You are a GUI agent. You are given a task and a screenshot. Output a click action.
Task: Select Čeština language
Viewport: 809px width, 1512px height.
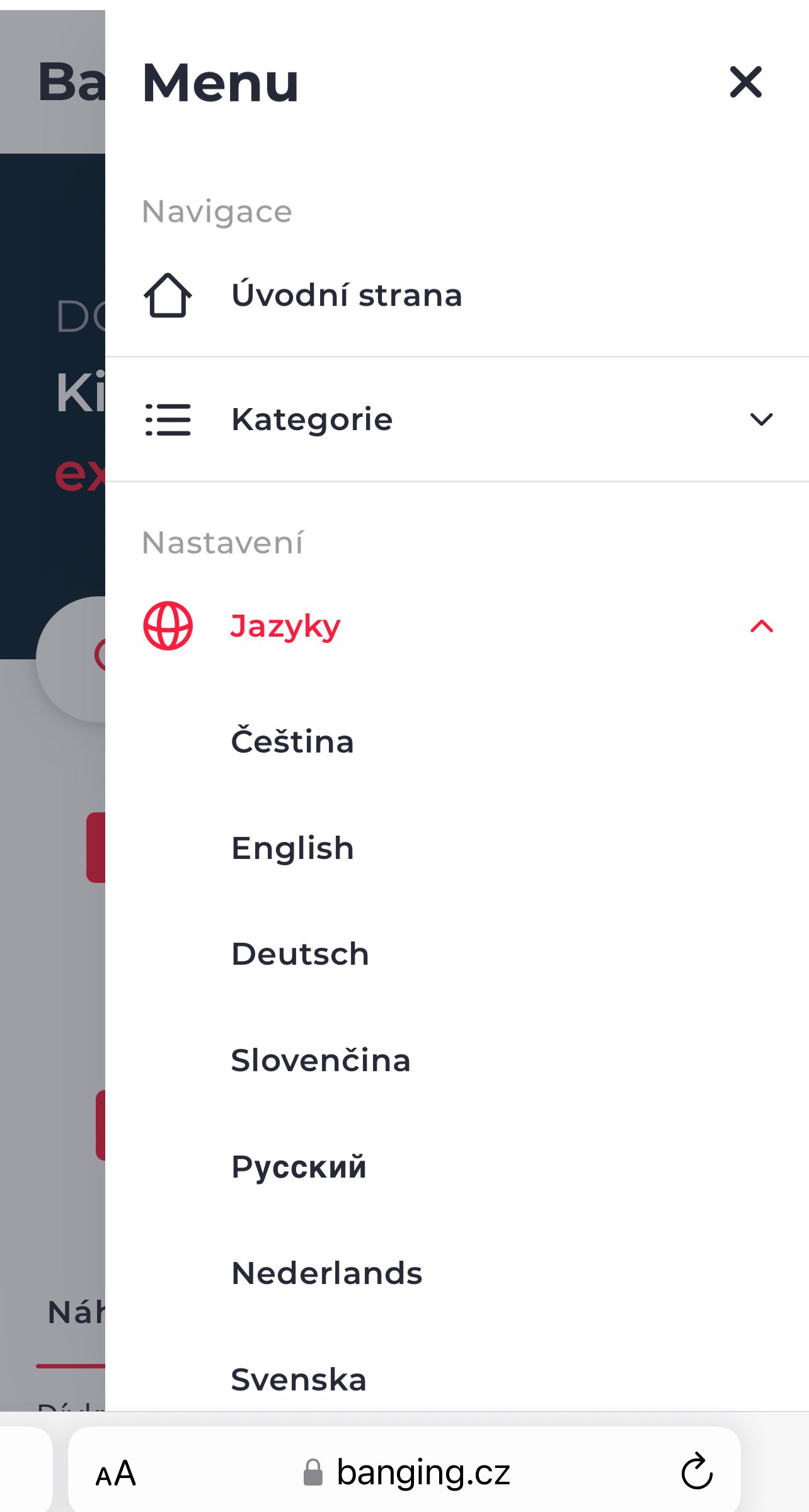292,741
